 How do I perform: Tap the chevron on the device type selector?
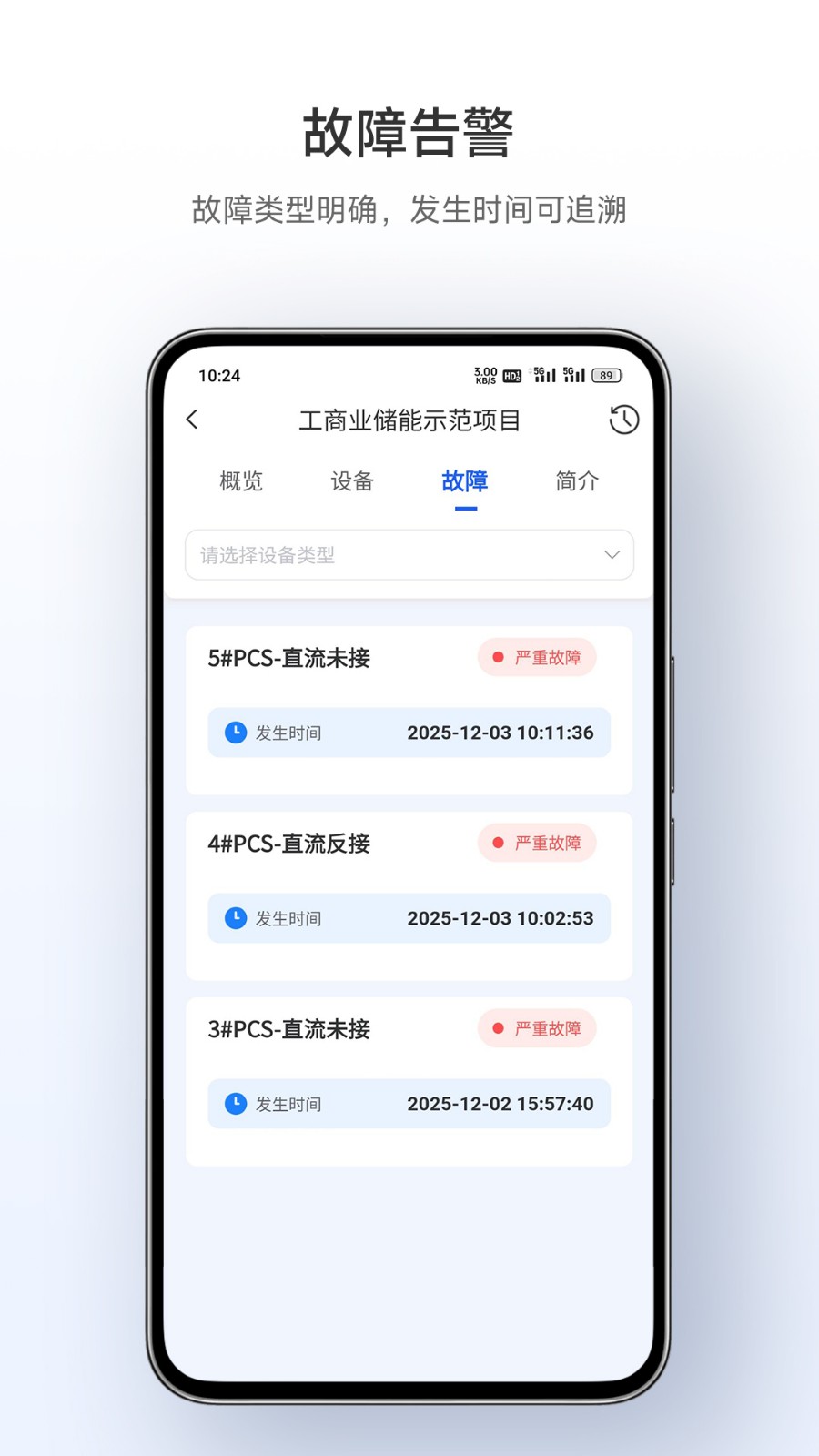[611, 555]
